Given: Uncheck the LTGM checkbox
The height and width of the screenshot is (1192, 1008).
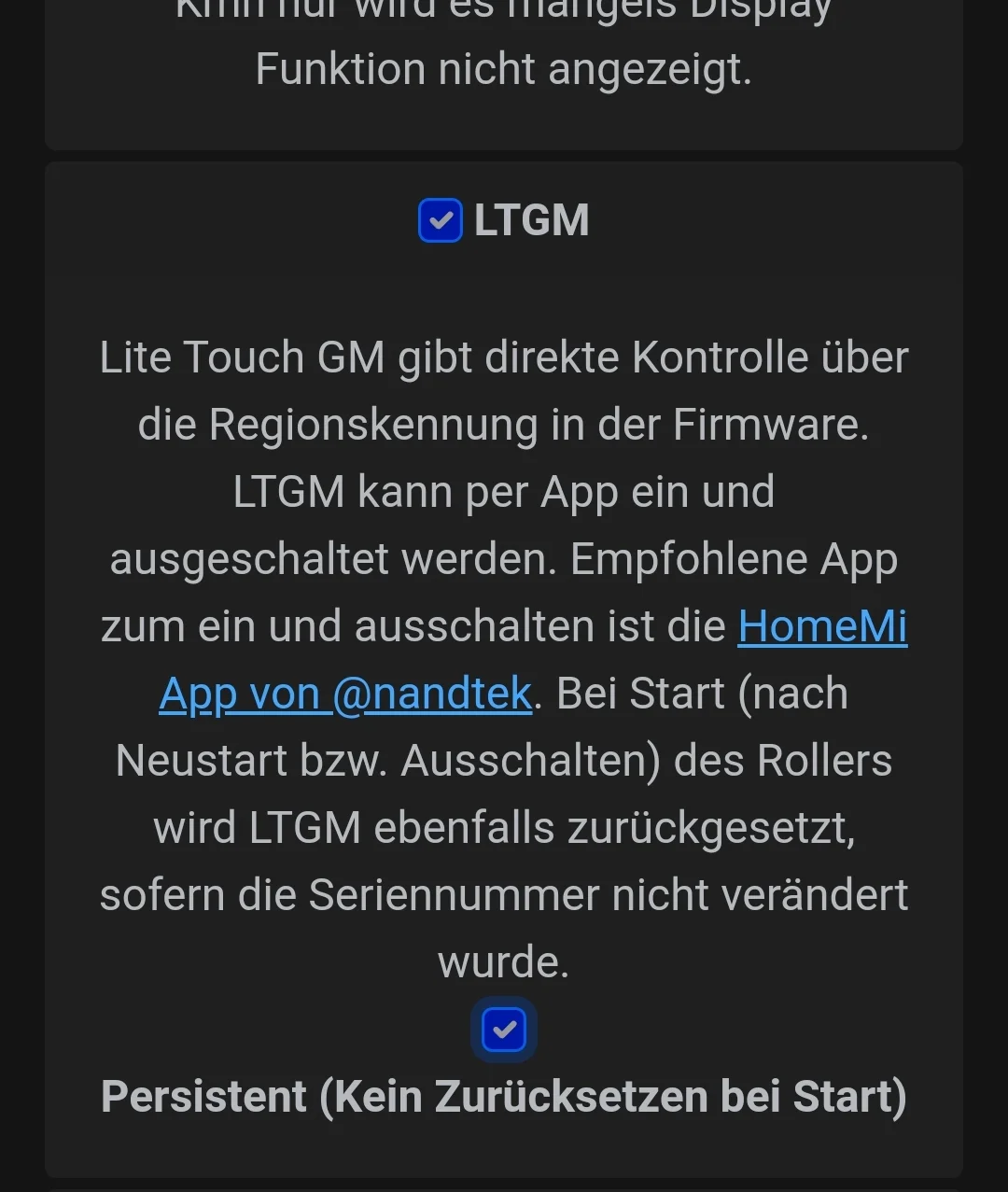Looking at the screenshot, I should click(441, 221).
